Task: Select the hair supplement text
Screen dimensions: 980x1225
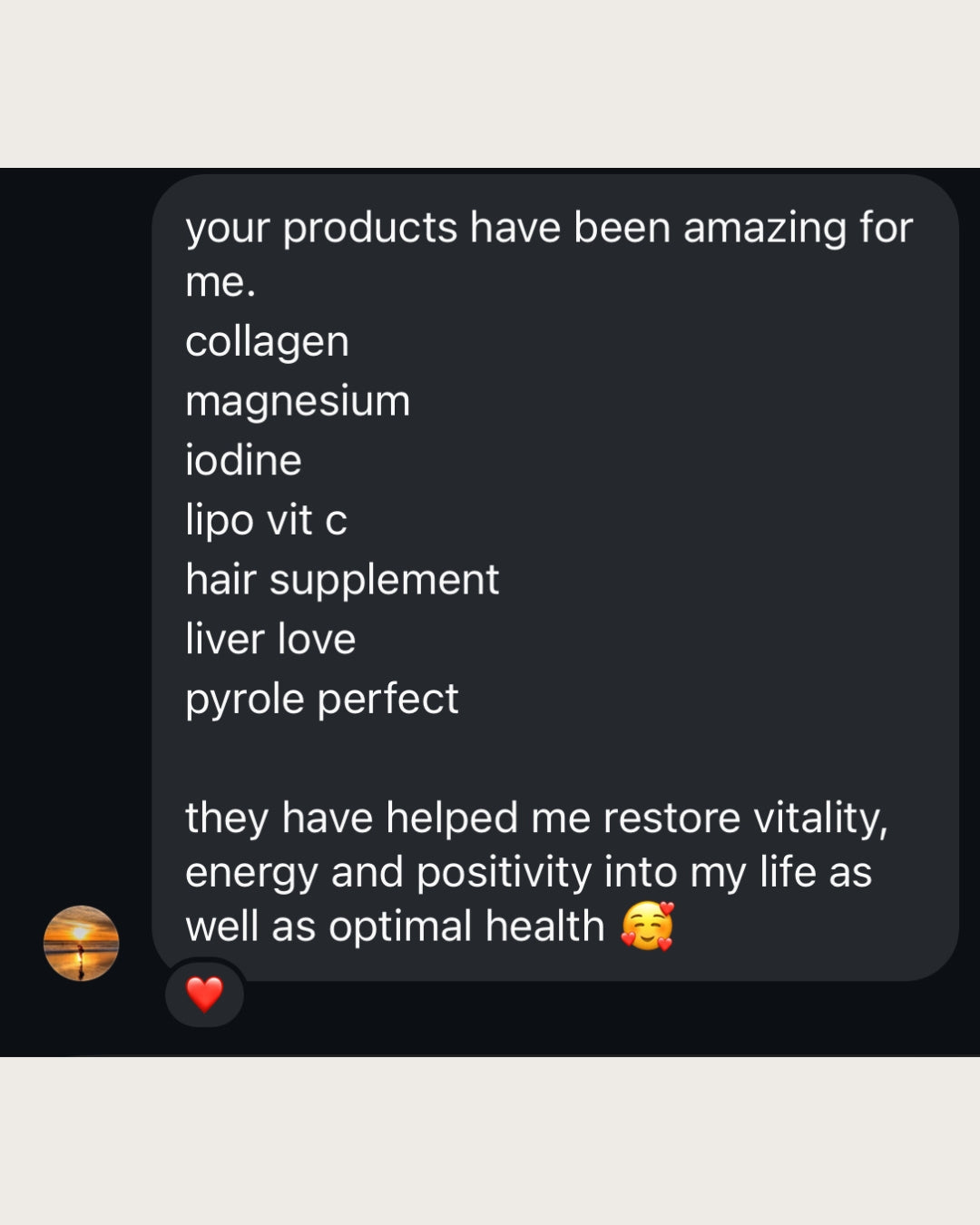Action: point(342,579)
